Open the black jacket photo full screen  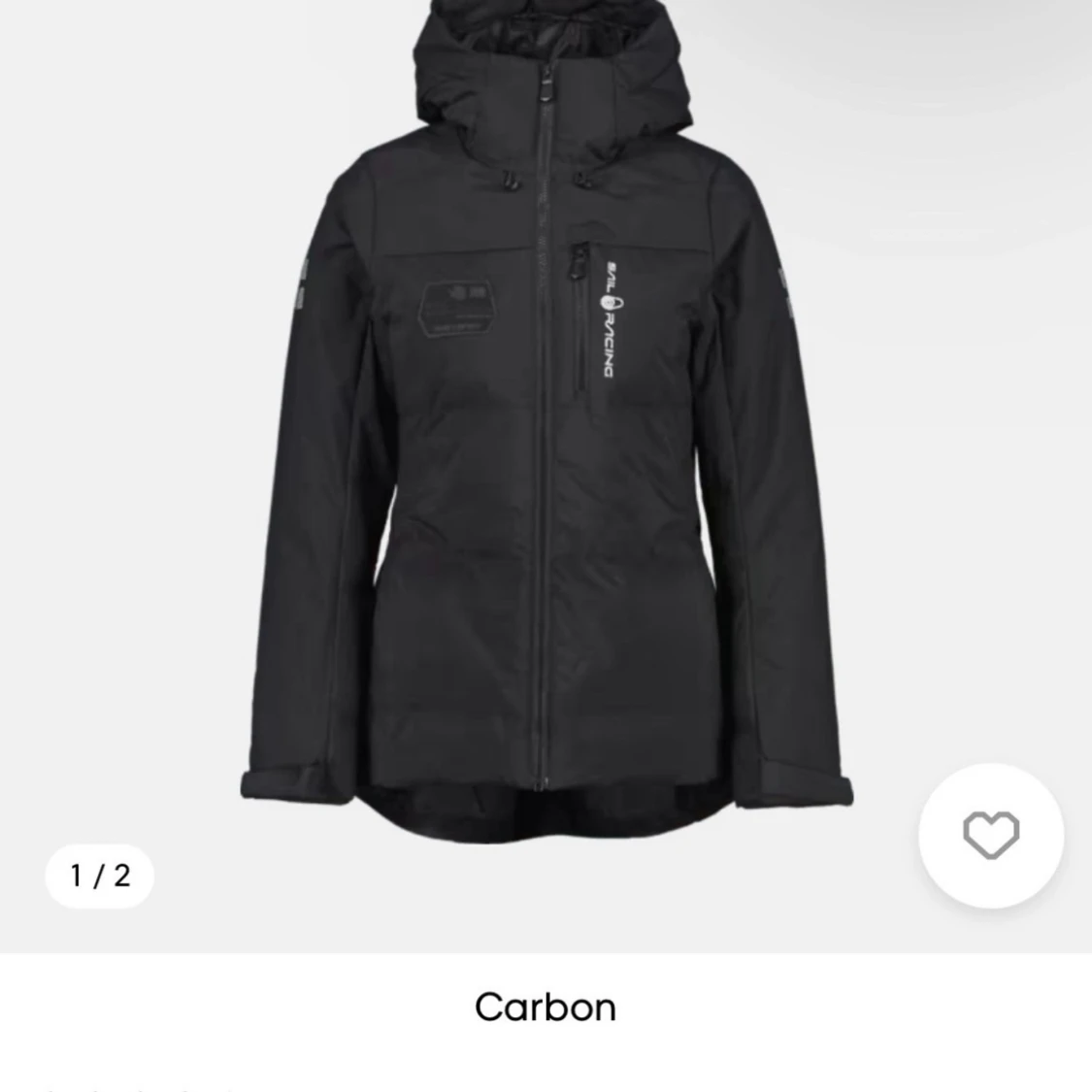546,437
